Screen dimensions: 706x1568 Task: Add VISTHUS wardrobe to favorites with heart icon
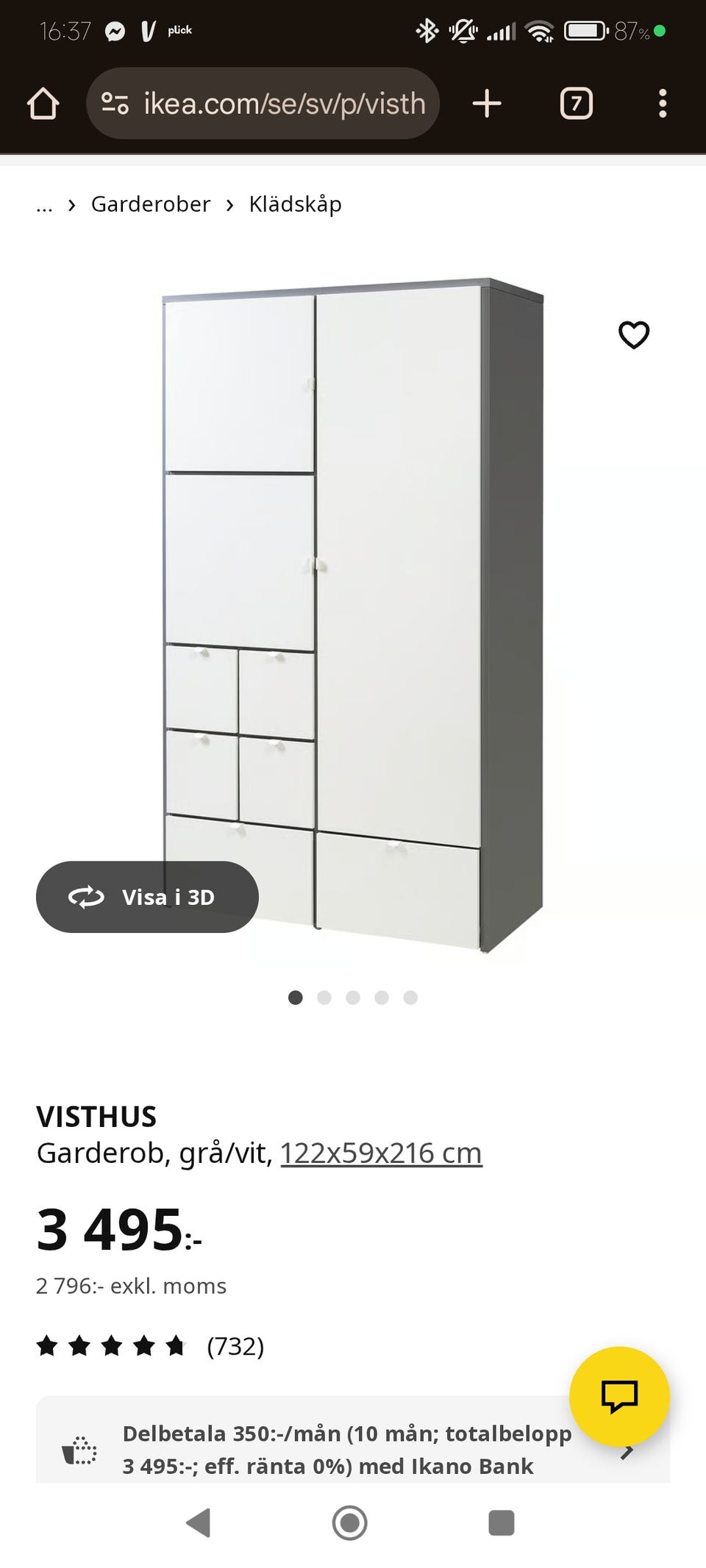click(x=633, y=334)
